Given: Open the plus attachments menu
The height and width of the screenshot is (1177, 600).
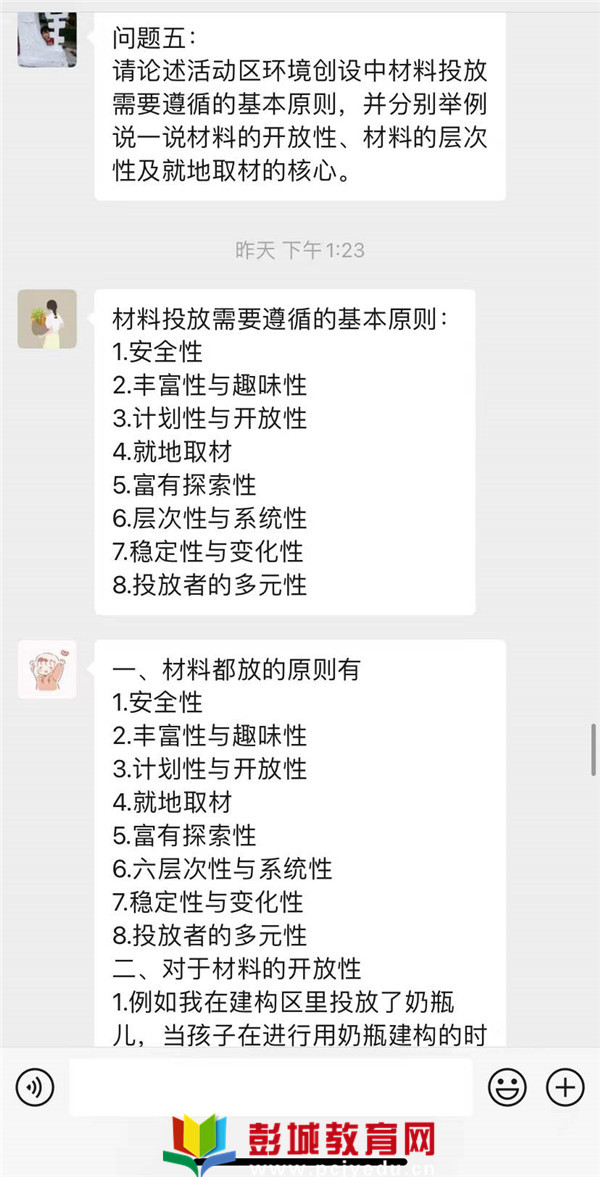Looking at the screenshot, I should [565, 1086].
